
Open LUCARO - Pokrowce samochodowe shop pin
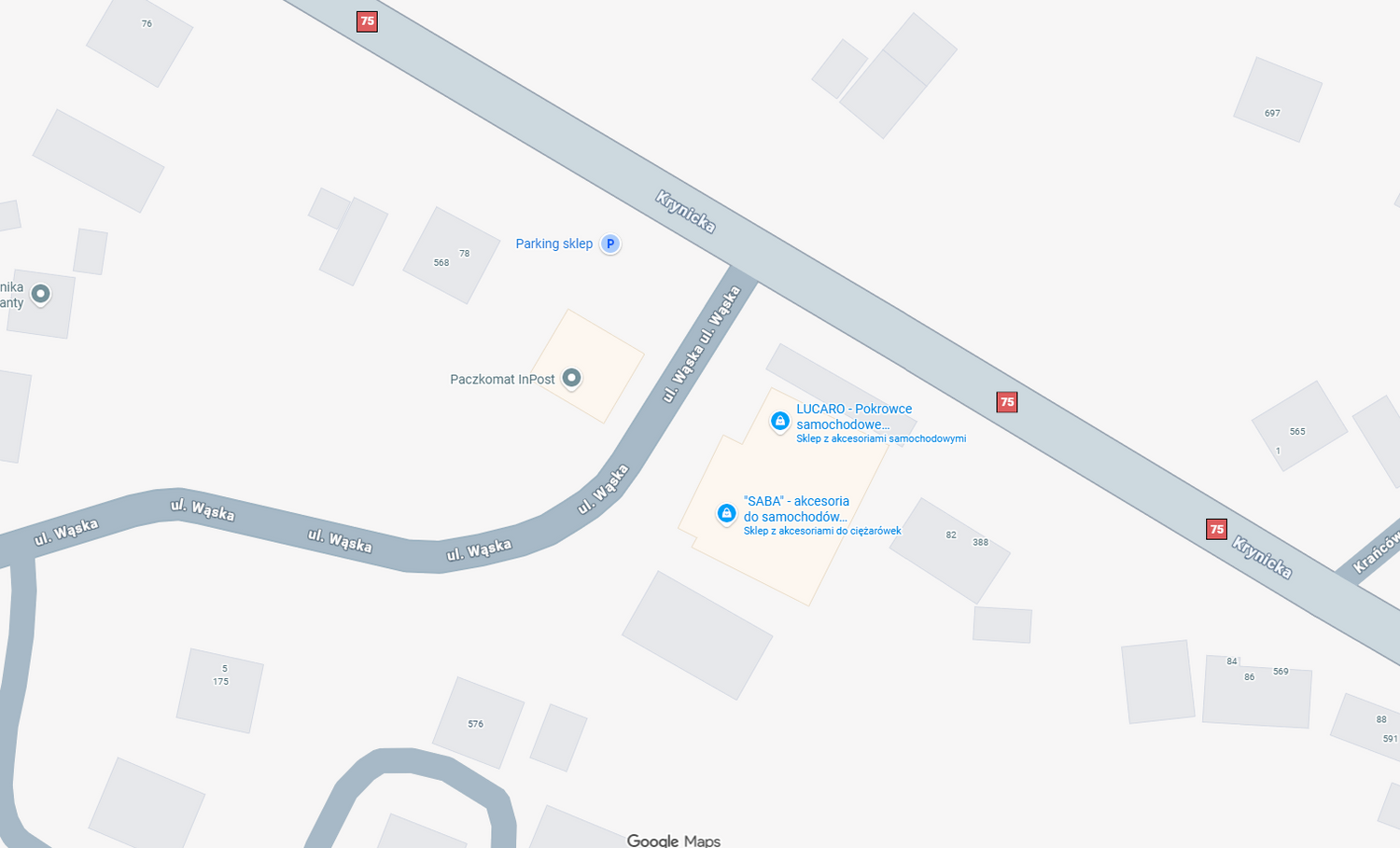coord(779,422)
